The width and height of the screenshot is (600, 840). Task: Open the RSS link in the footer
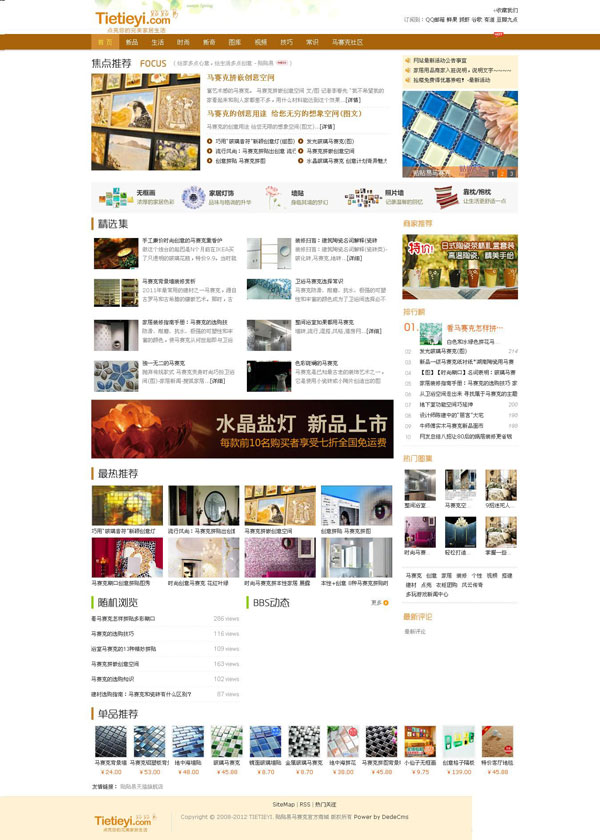[x=304, y=804]
